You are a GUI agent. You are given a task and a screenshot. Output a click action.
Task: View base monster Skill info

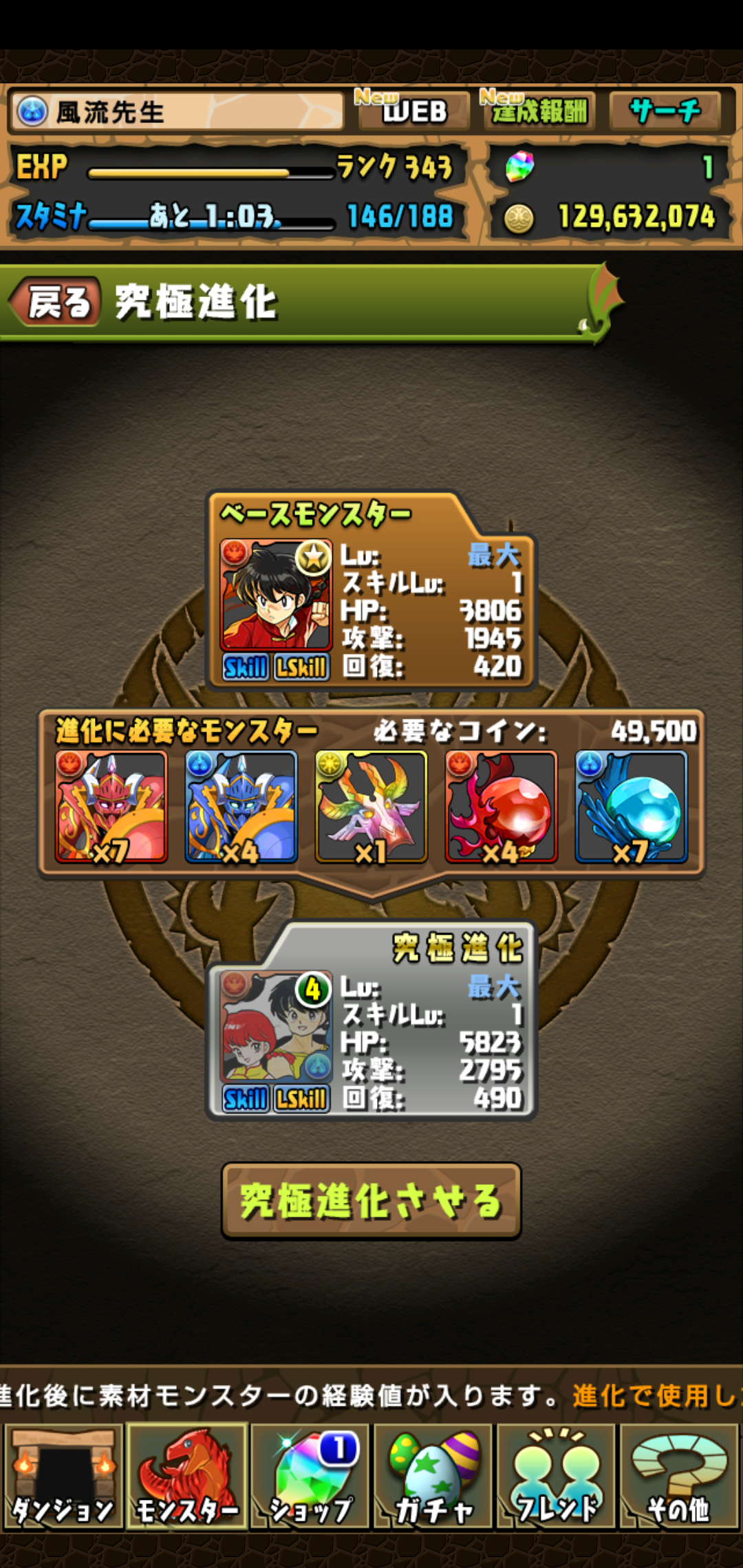pos(245,667)
